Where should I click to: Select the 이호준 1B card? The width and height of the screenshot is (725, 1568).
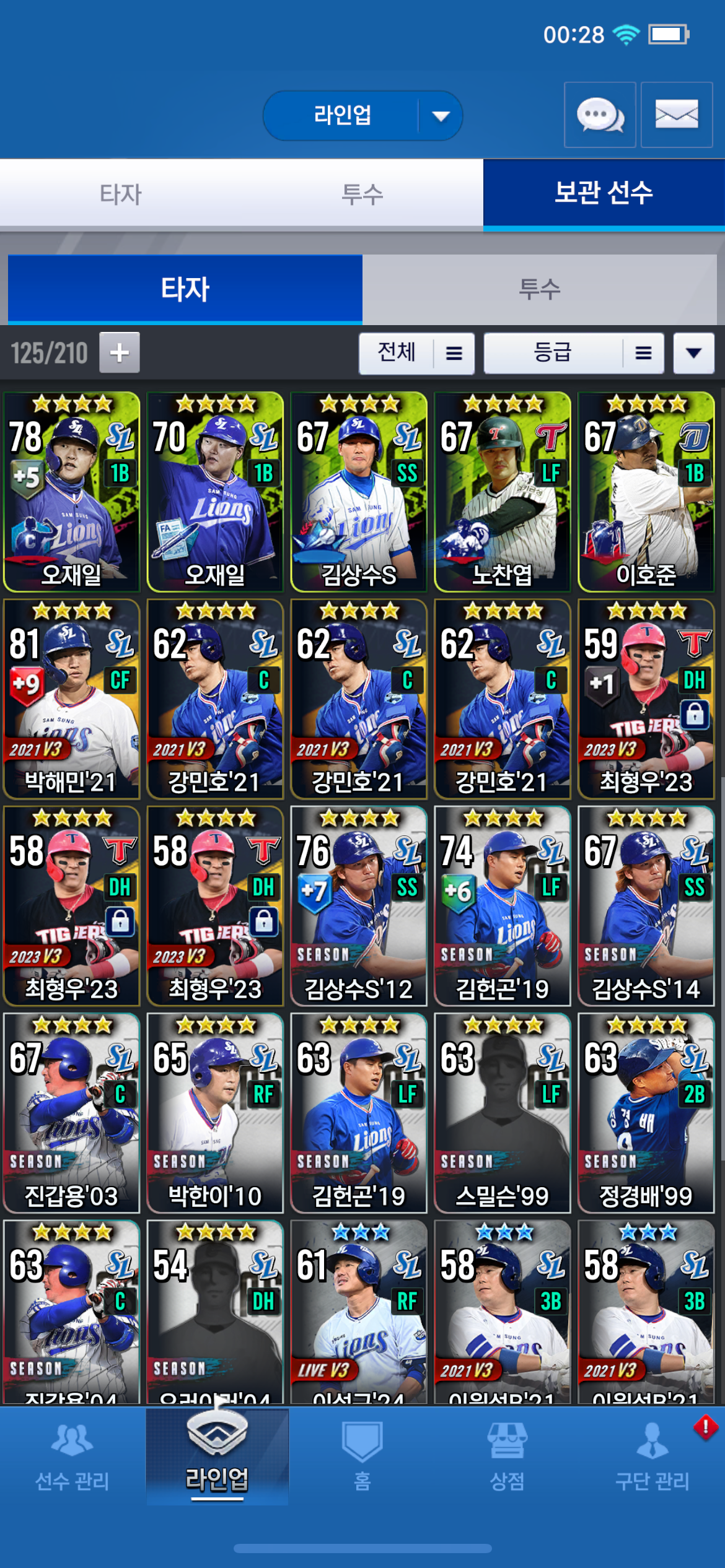point(646,492)
